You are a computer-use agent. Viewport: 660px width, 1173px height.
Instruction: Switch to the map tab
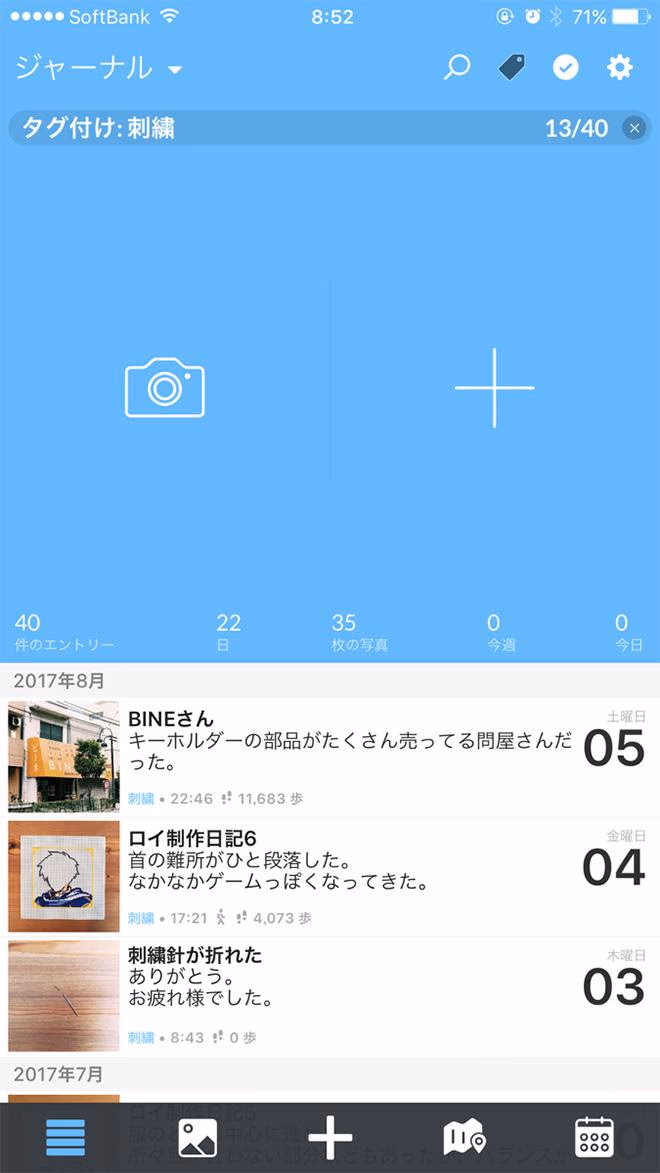463,1138
